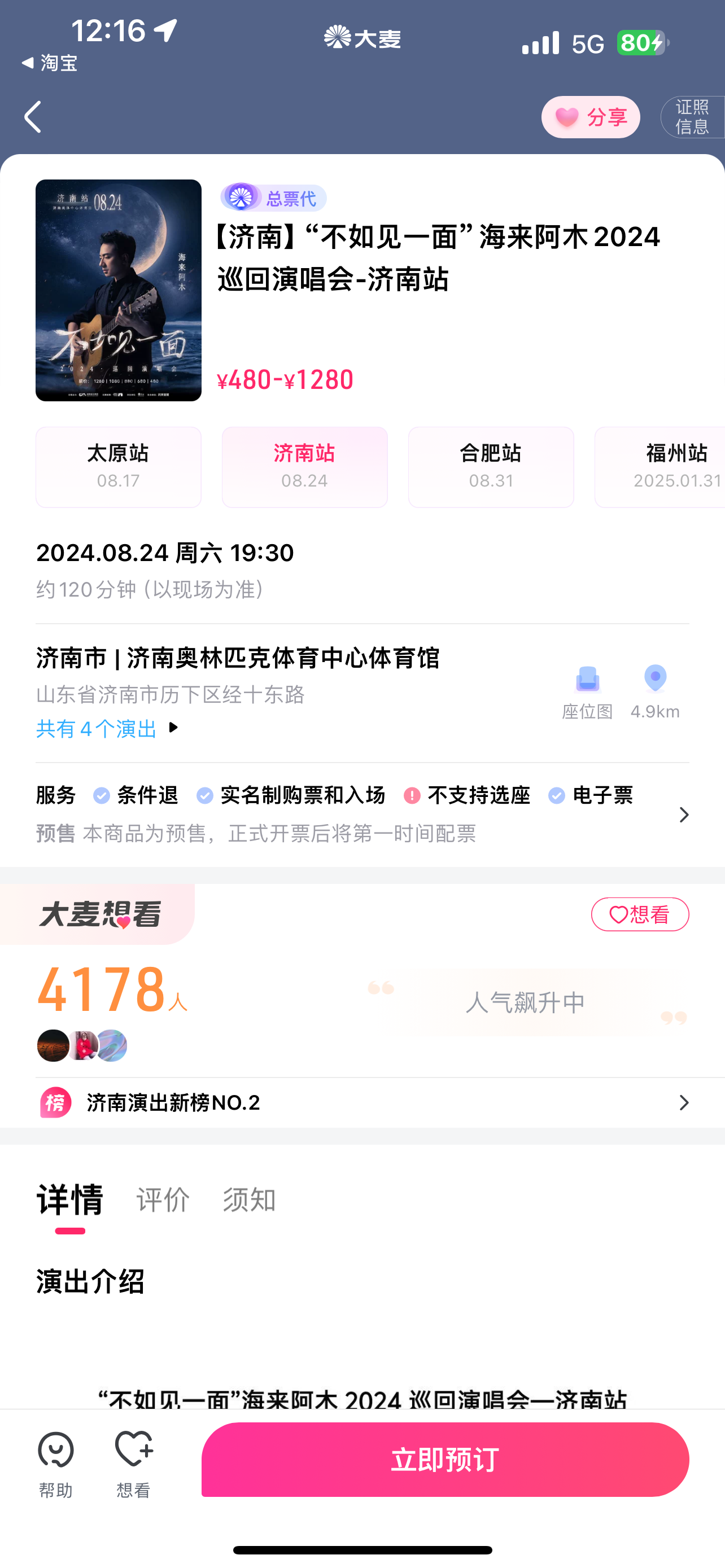Select the 福州站 2025.01.31 show

click(x=660, y=467)
